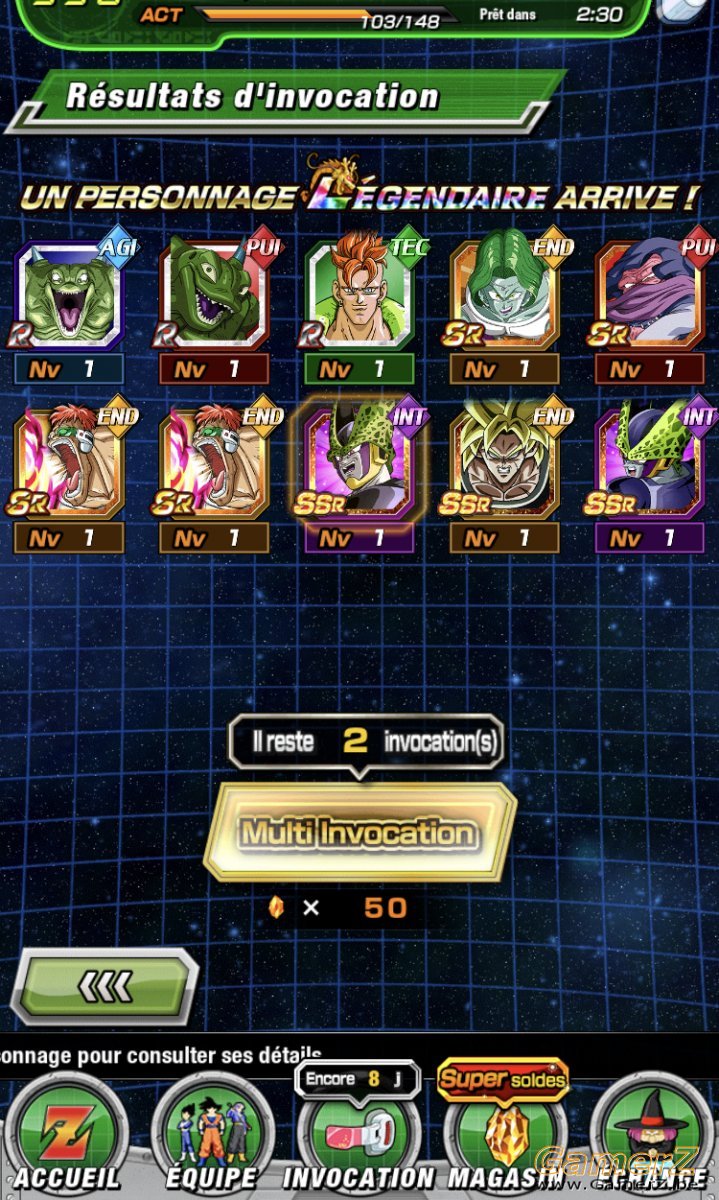Tap the Multi Invocation button
This screenshot has width=719, height=1200.
tap(360, 832)
